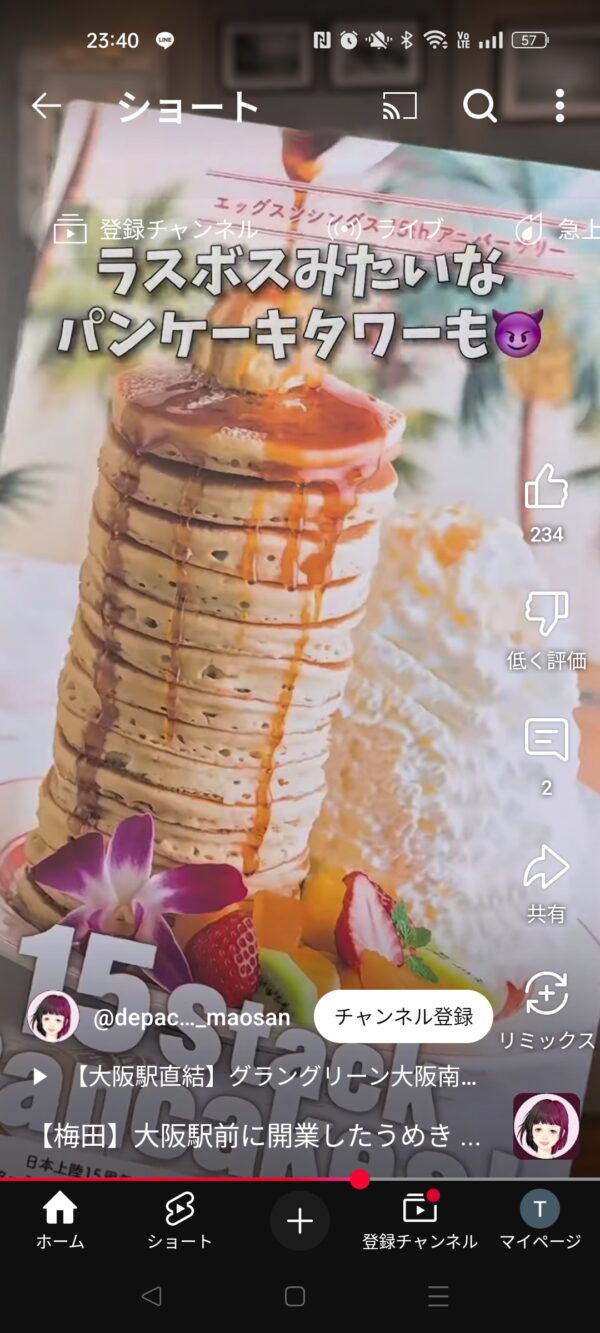The width and height of the screenshot is (600, 1333).
Task: Share this short via 共有
Action: [546, 868]
